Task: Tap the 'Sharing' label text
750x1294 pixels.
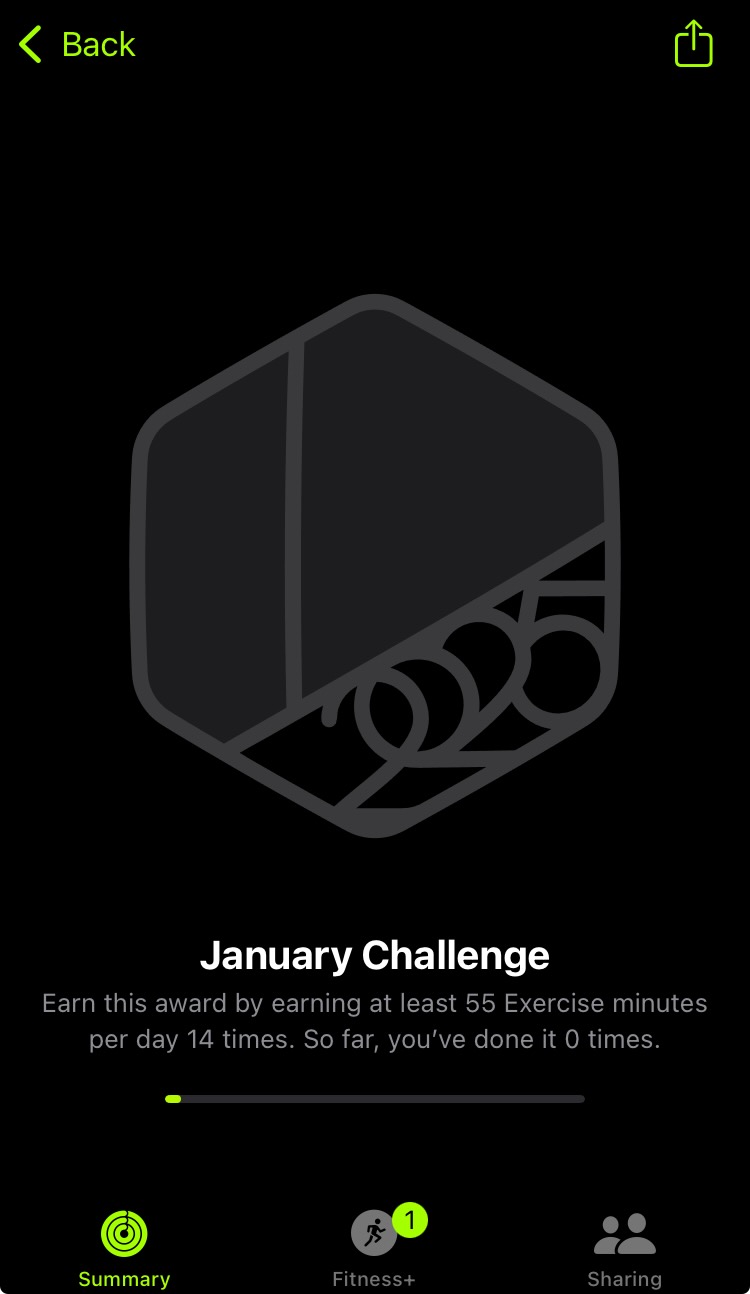Action: point(624,1277)
